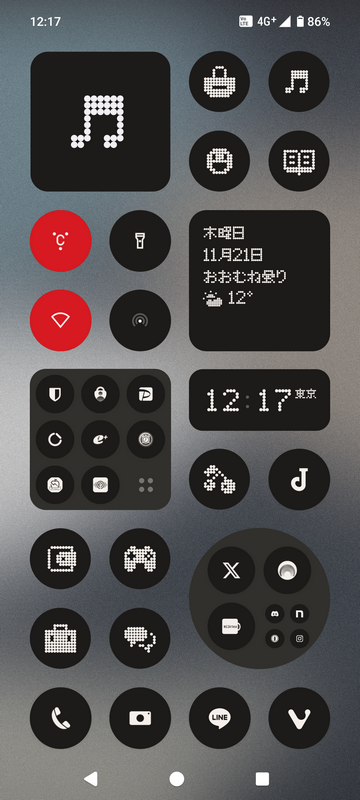This screenshot has height=800, width=360.
Task: Tap the system back button
Action: (91, 779)
